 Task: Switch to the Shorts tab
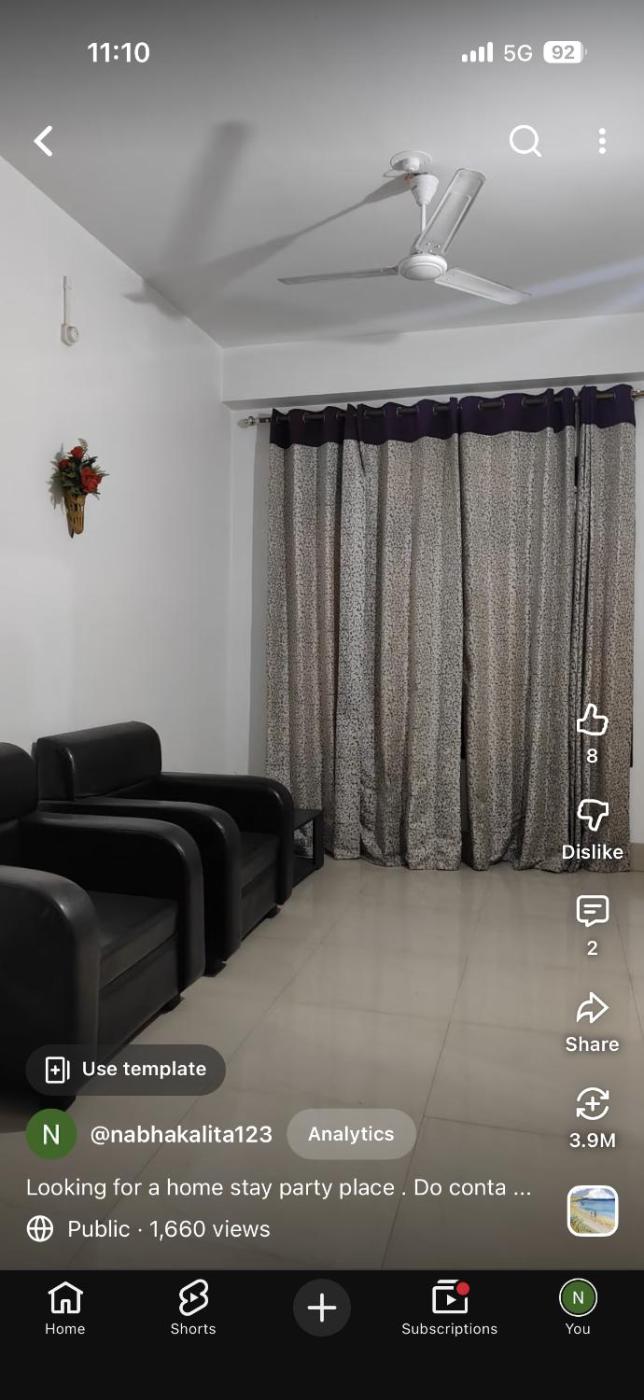193,1308
